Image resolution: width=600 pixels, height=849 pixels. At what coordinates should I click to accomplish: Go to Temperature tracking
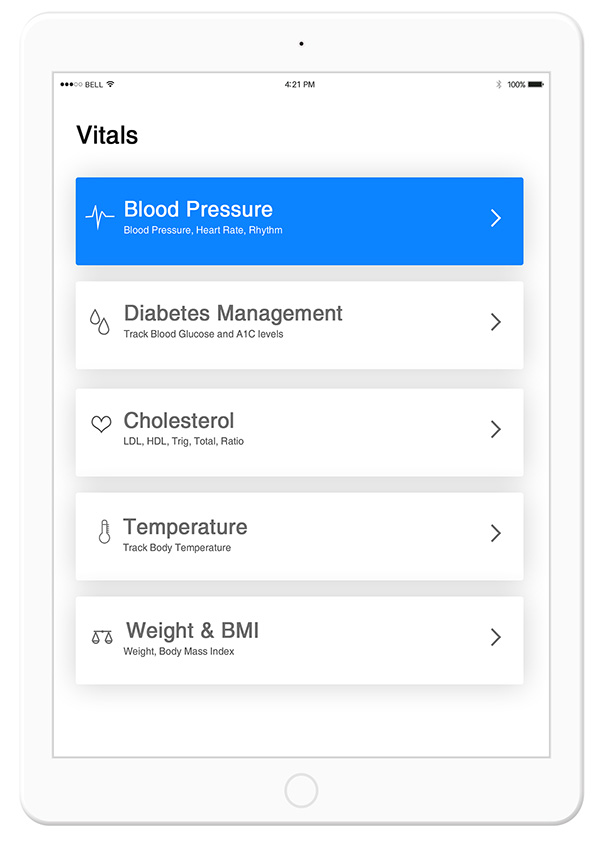299,536
